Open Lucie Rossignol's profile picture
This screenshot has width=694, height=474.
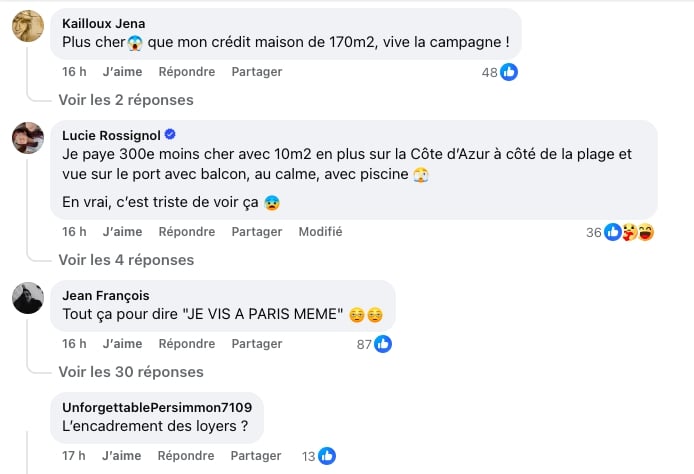point(27,138)
